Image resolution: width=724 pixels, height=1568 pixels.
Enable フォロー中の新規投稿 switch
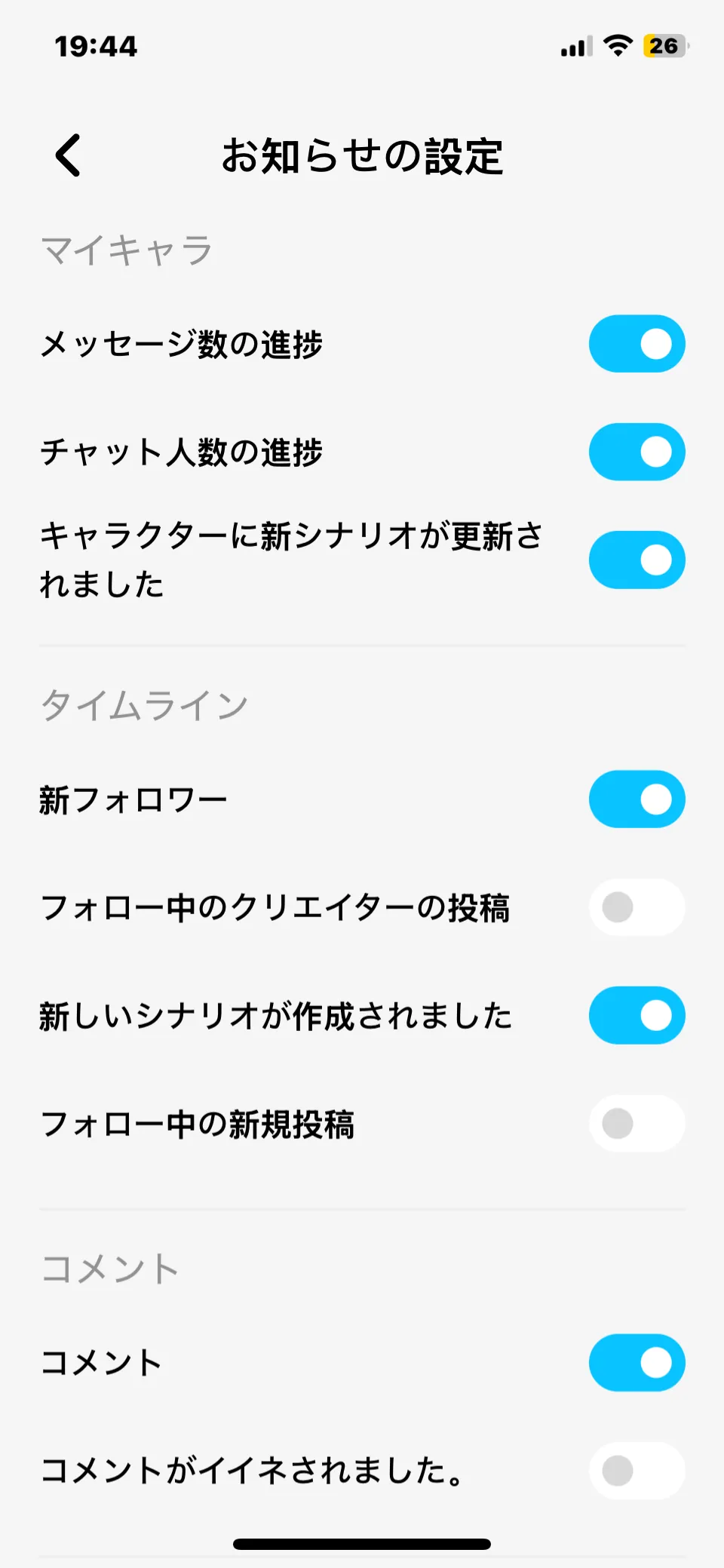tap(637, 1124)
